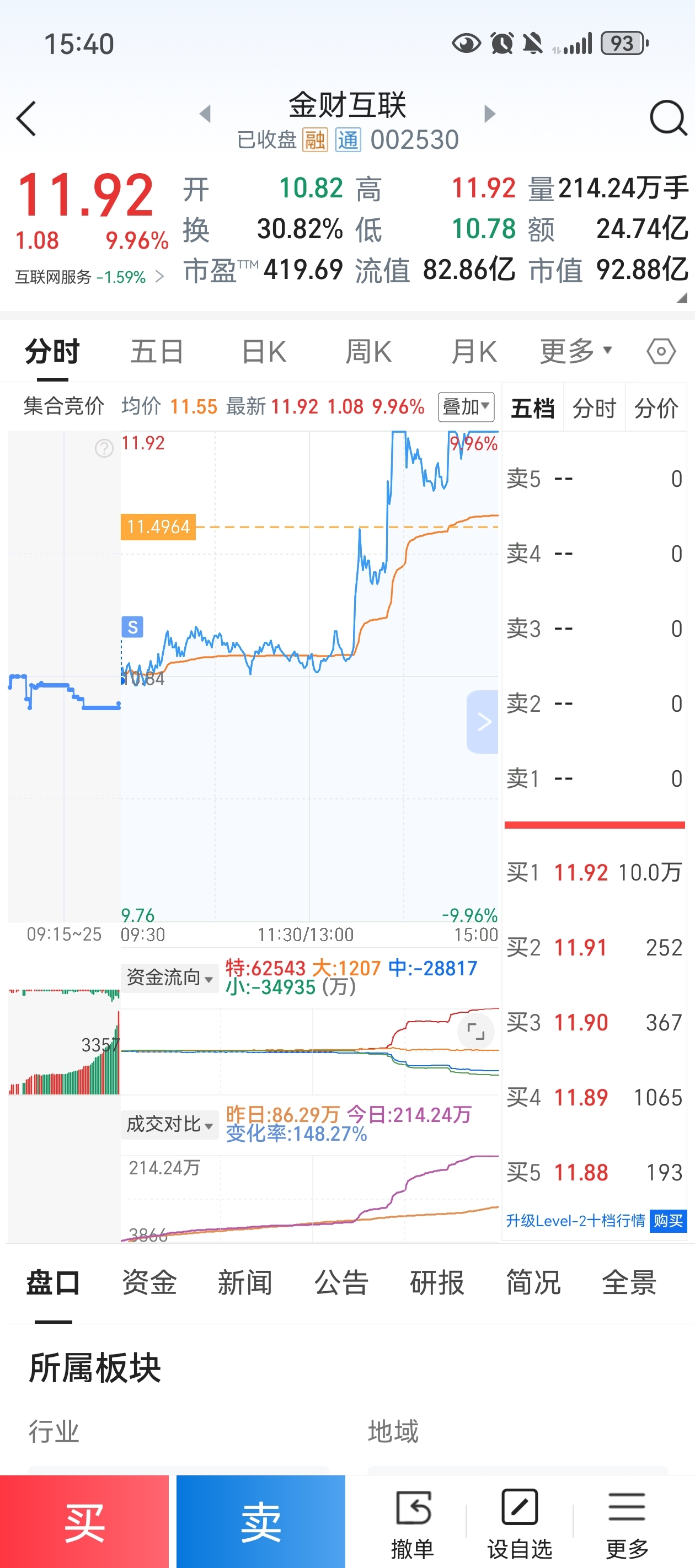Open chart settings hexagon icon
The width and height of the screenshot is (695, 1568).
(661, 351)
